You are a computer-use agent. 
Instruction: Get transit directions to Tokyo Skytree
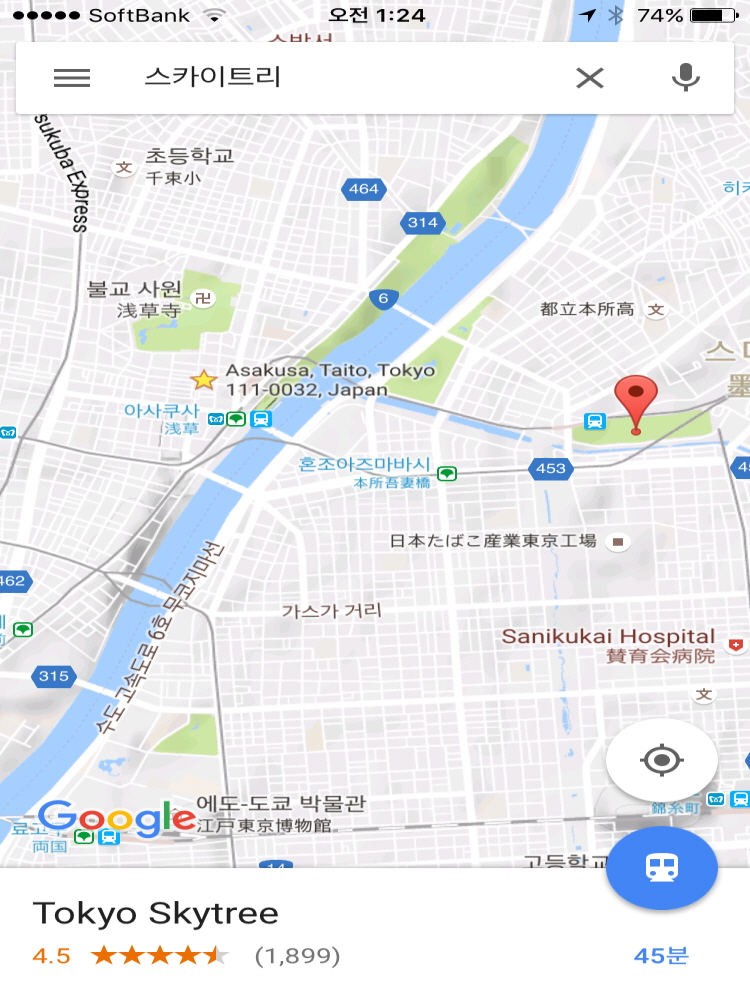[x=661, y=869]
